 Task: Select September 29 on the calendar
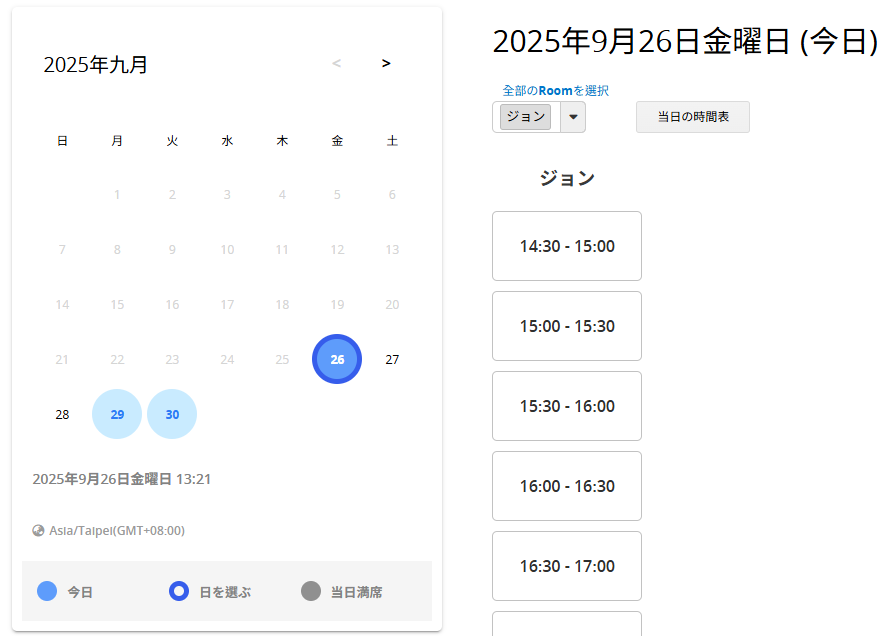pyautogui.click(x=117, y=414)
